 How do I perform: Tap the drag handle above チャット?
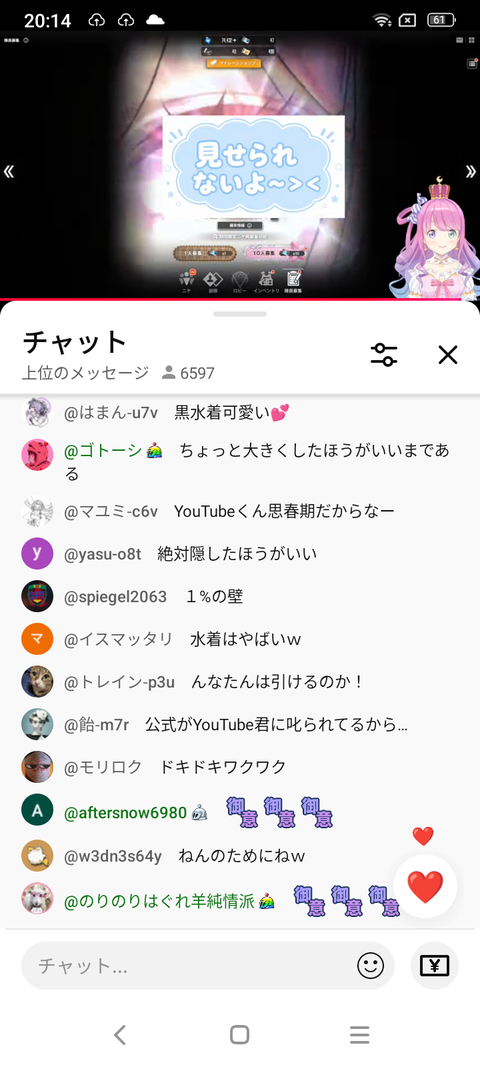click(240, 314)
